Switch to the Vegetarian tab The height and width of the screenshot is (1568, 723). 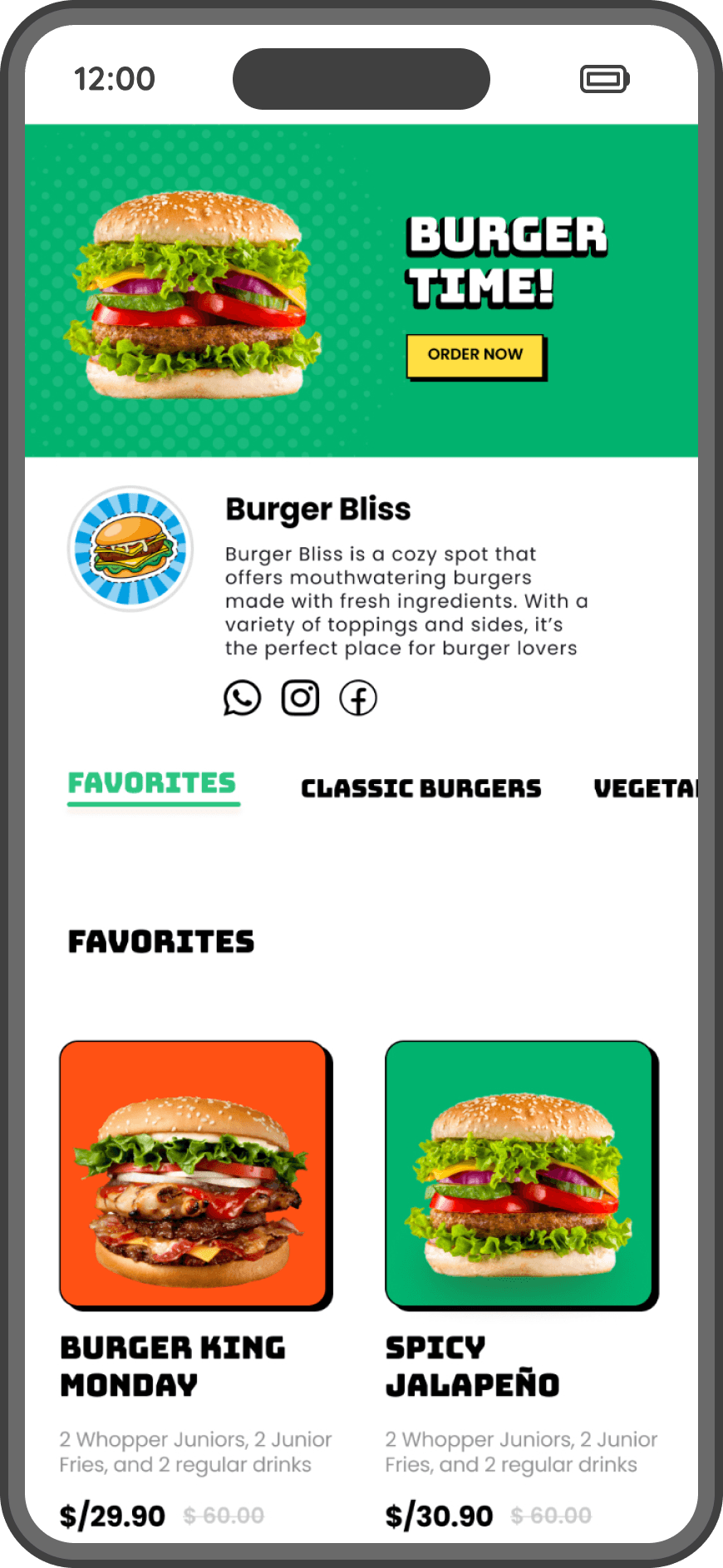pos(646,788)
